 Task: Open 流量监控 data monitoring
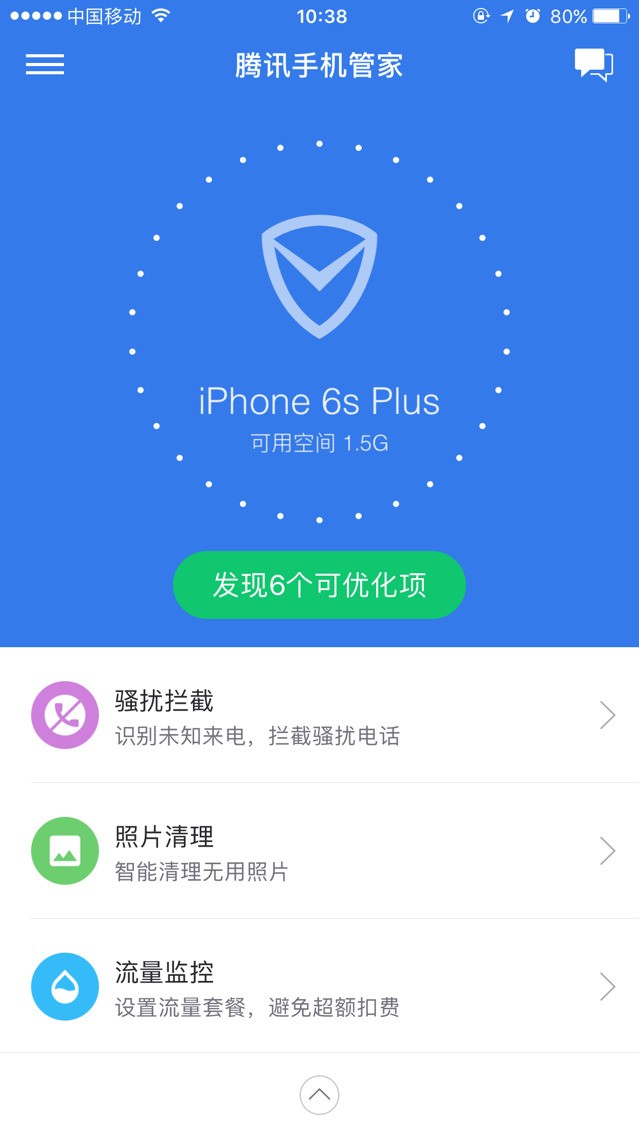320,987
